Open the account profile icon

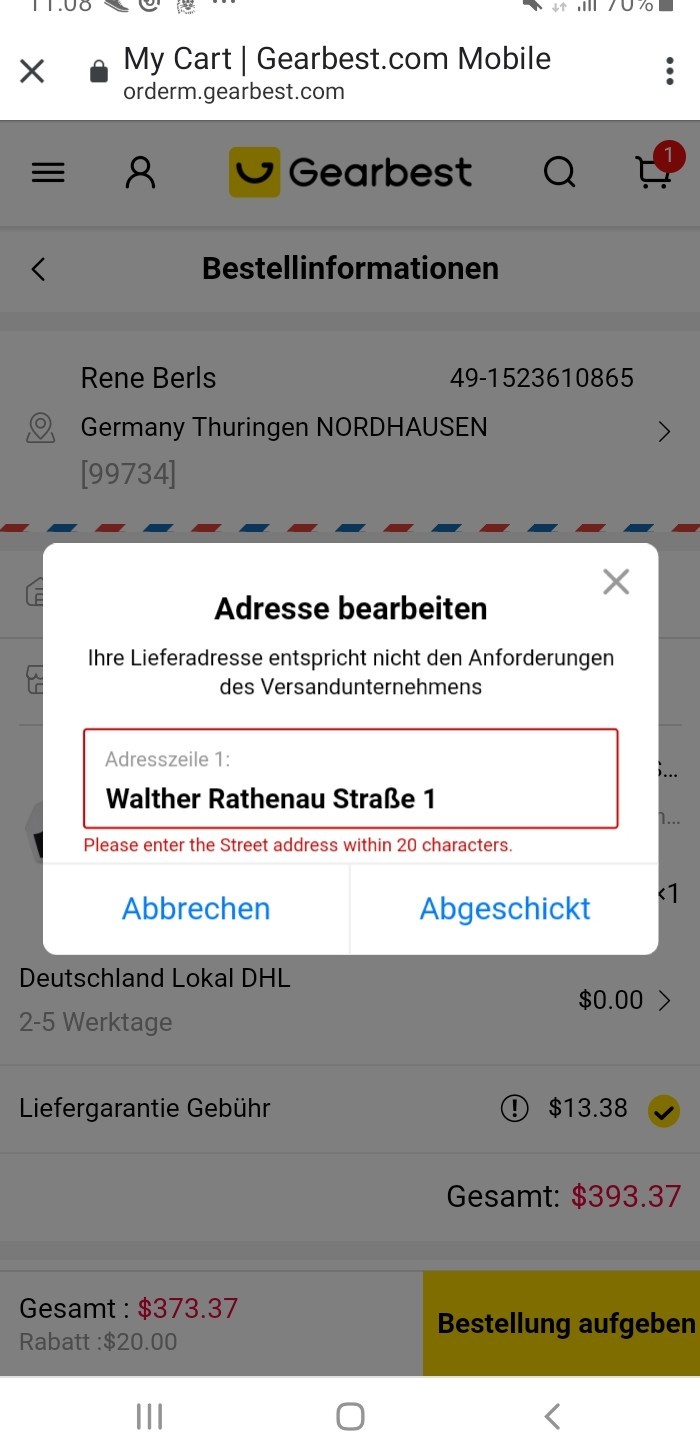[140, 173]
